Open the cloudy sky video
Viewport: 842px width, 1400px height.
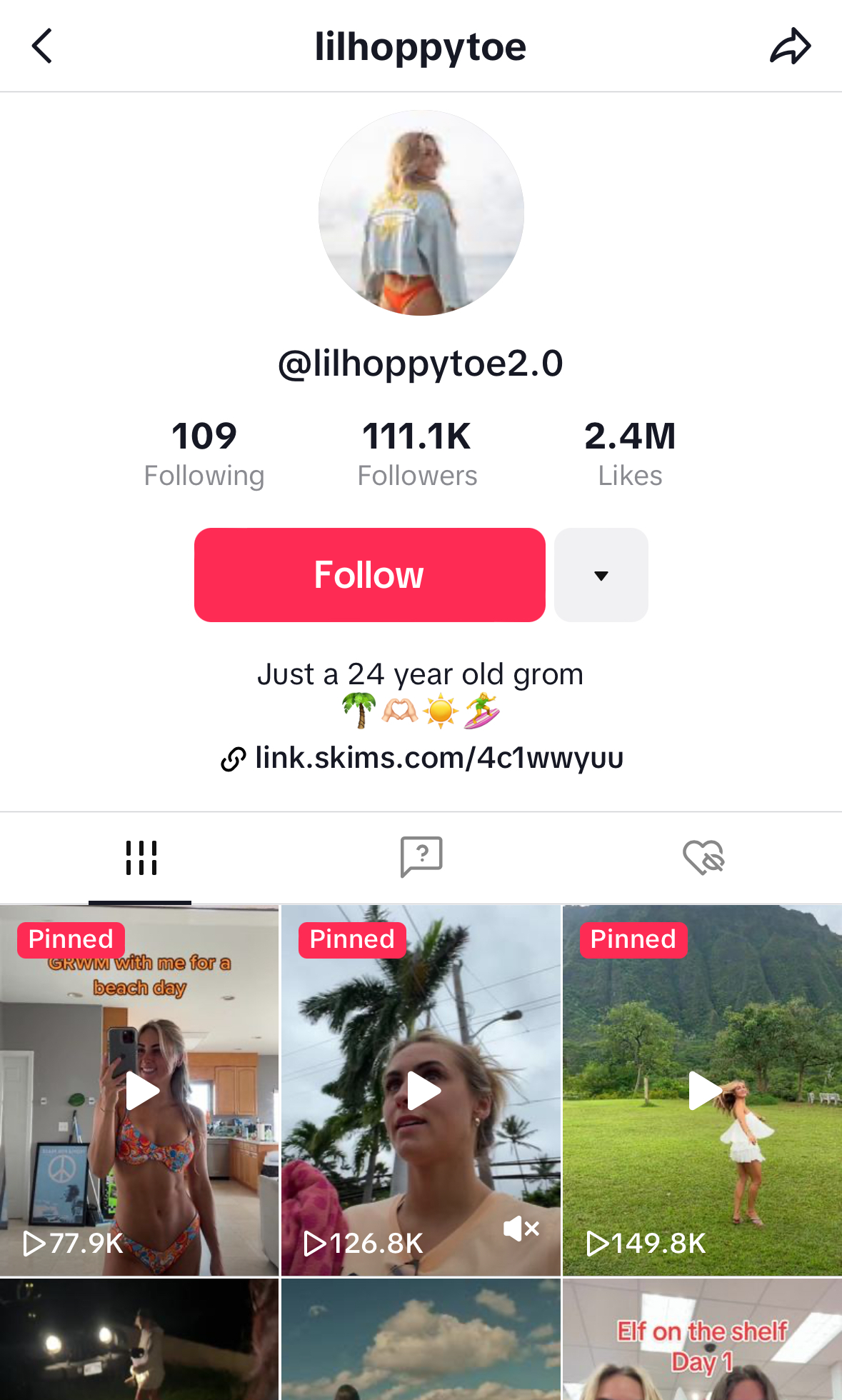click(x=421, y=1343)
